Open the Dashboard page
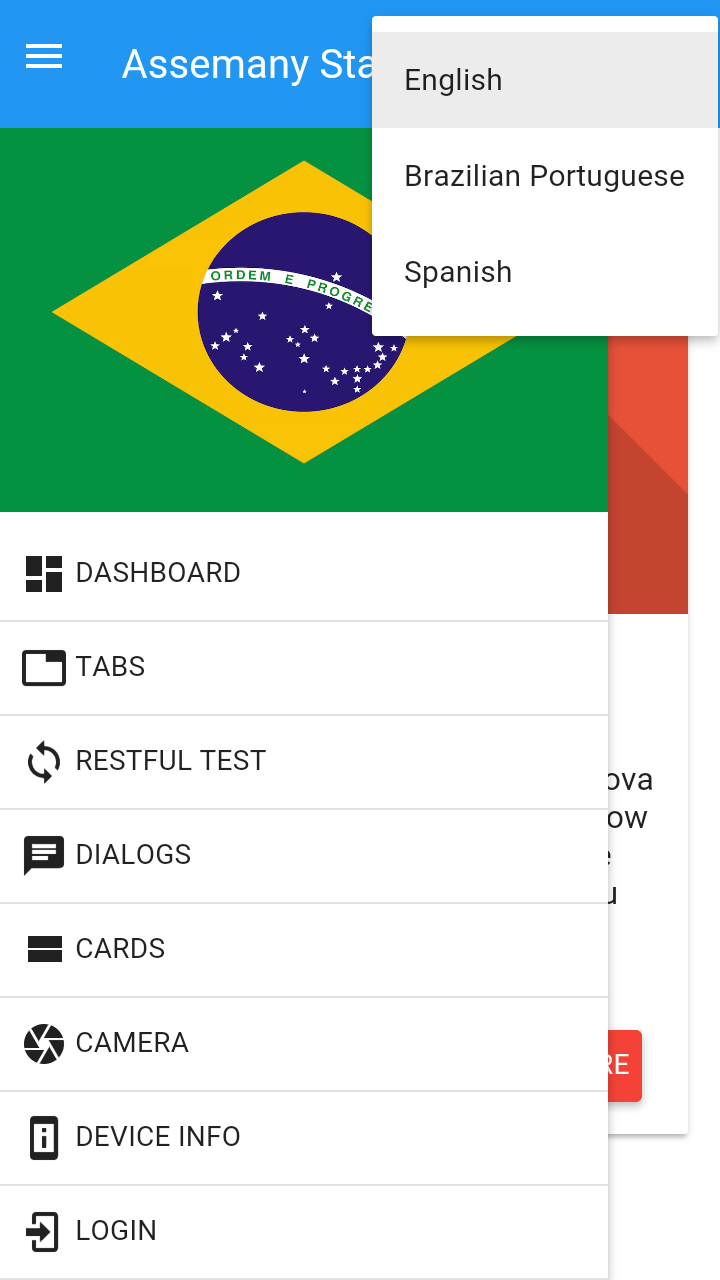The height and width of the screenshot is (1280, 720). point(158,573)
